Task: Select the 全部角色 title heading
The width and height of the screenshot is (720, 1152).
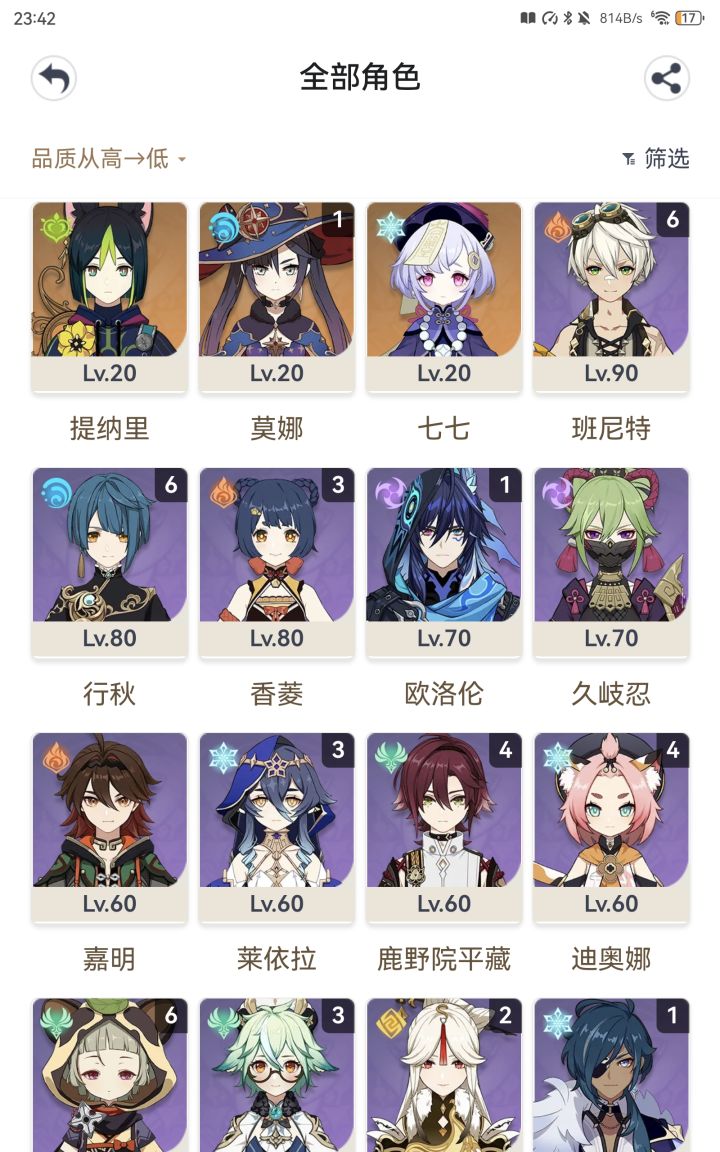Action: tap(360, 77)
